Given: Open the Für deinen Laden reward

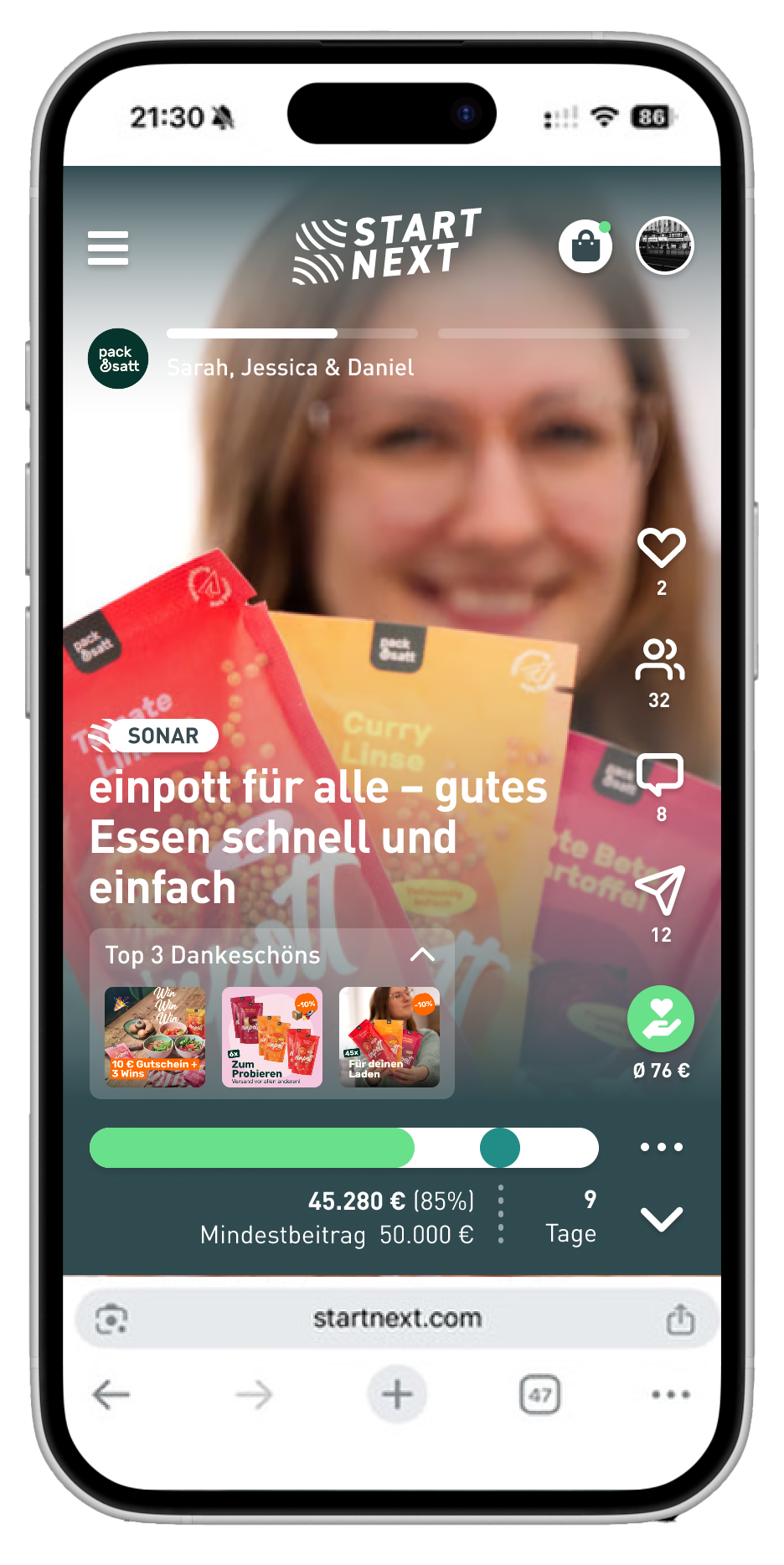Looking at the screenshot, I should click(x=389, y=1037).
